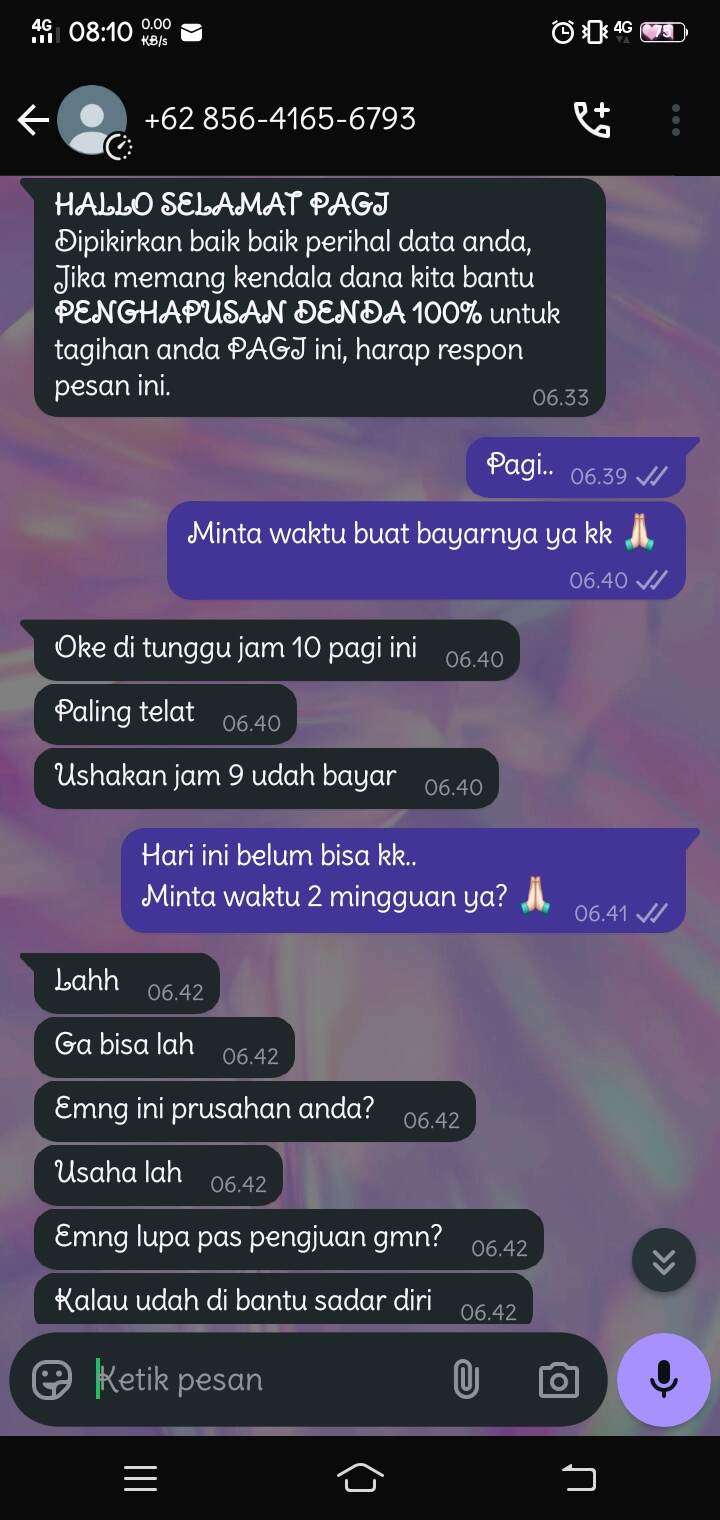Jump to the latest messages

pos(664,1261)
